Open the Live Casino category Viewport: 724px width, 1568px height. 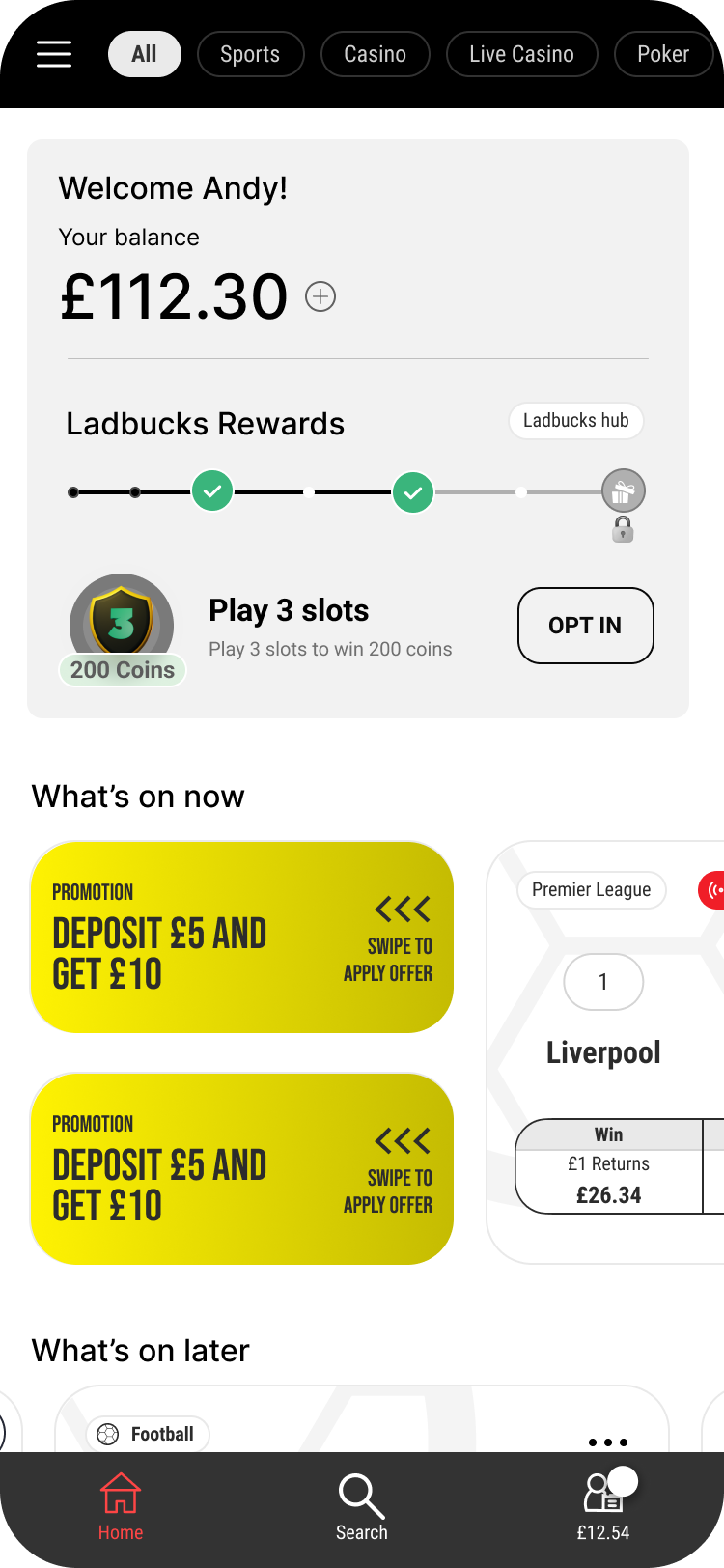(521, 54)
